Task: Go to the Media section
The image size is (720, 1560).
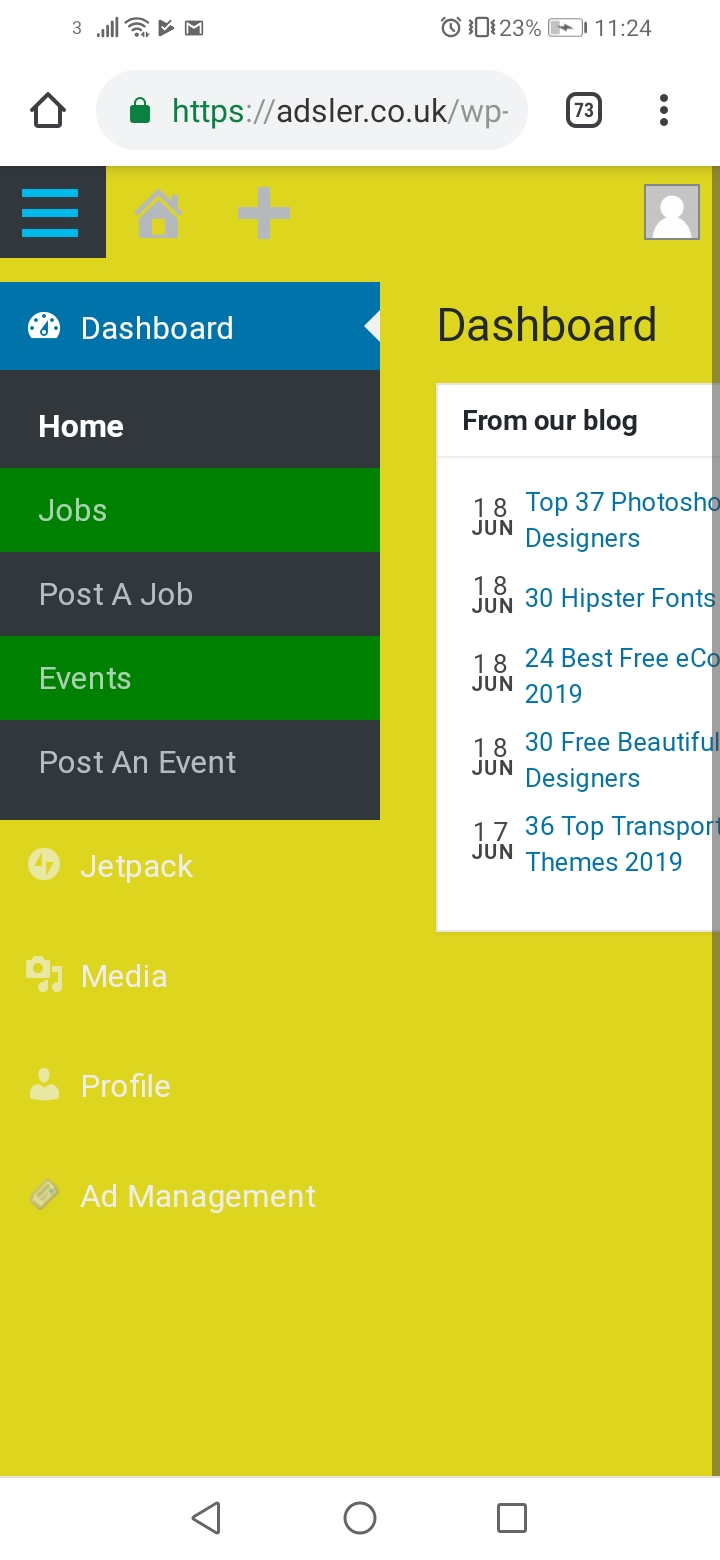Action: coord(124,976)
